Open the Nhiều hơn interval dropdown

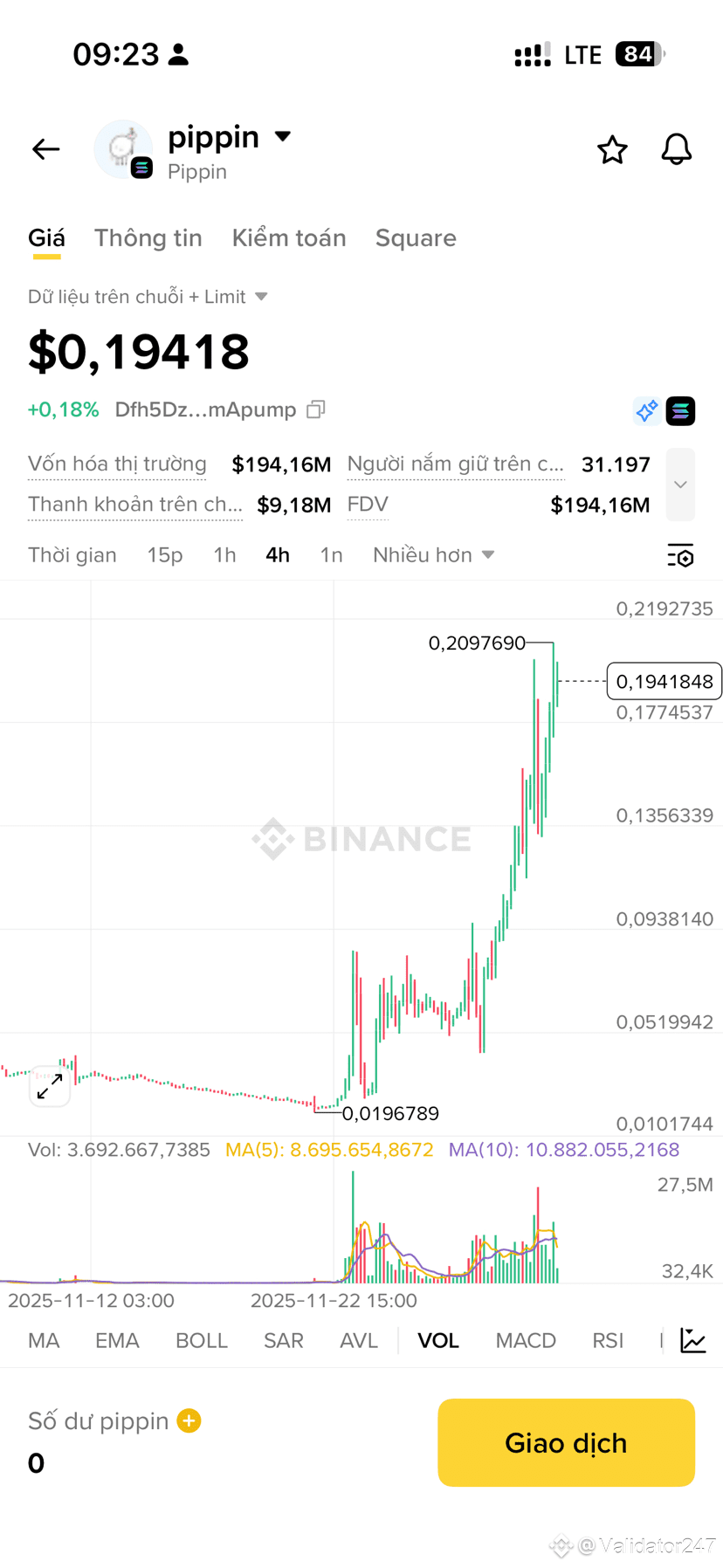tap(433, 555)
